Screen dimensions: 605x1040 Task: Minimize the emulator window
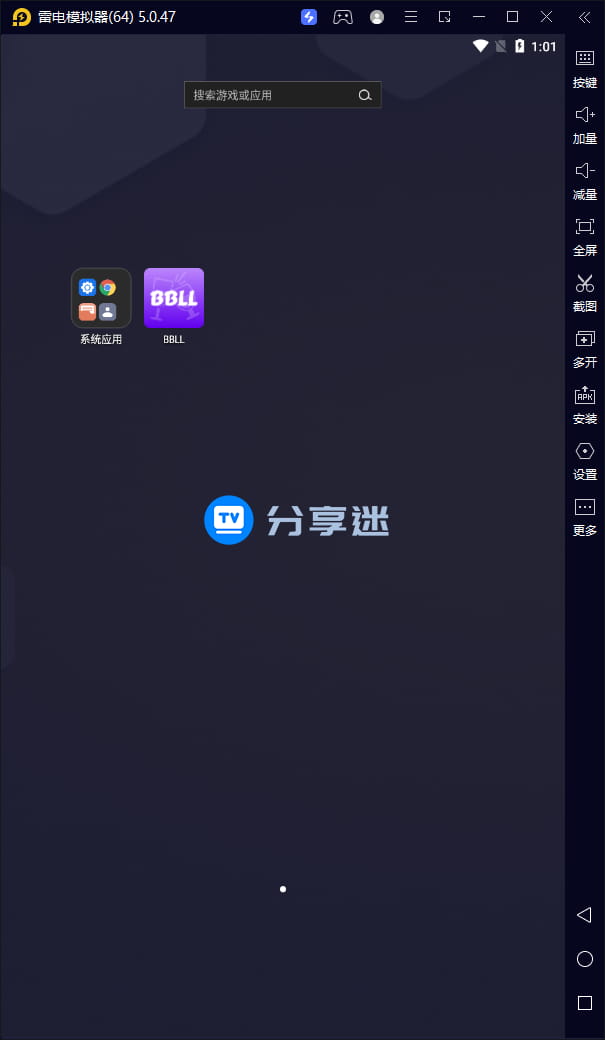pyautogui.click(x=479, y=17)
